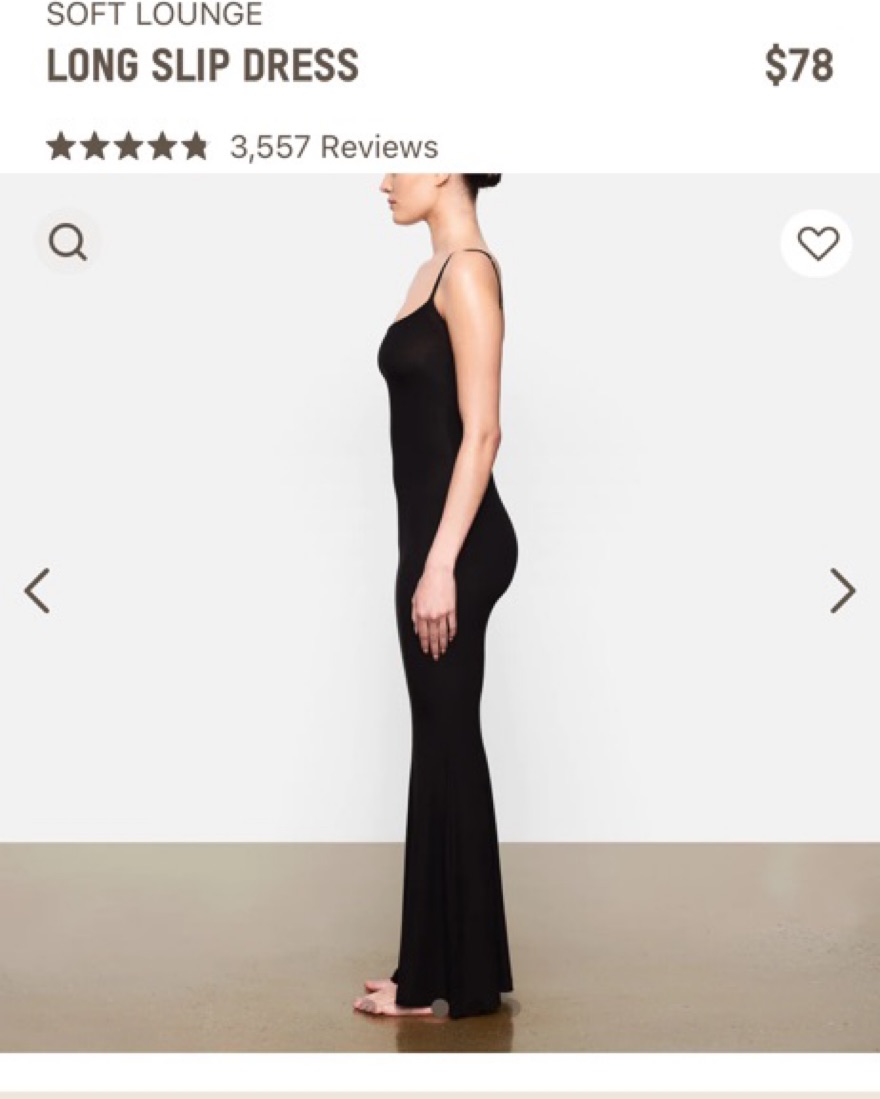The width and height of the screenshot is (880, 1099).
Task: Show the next product photo
Action: point(842,591)
